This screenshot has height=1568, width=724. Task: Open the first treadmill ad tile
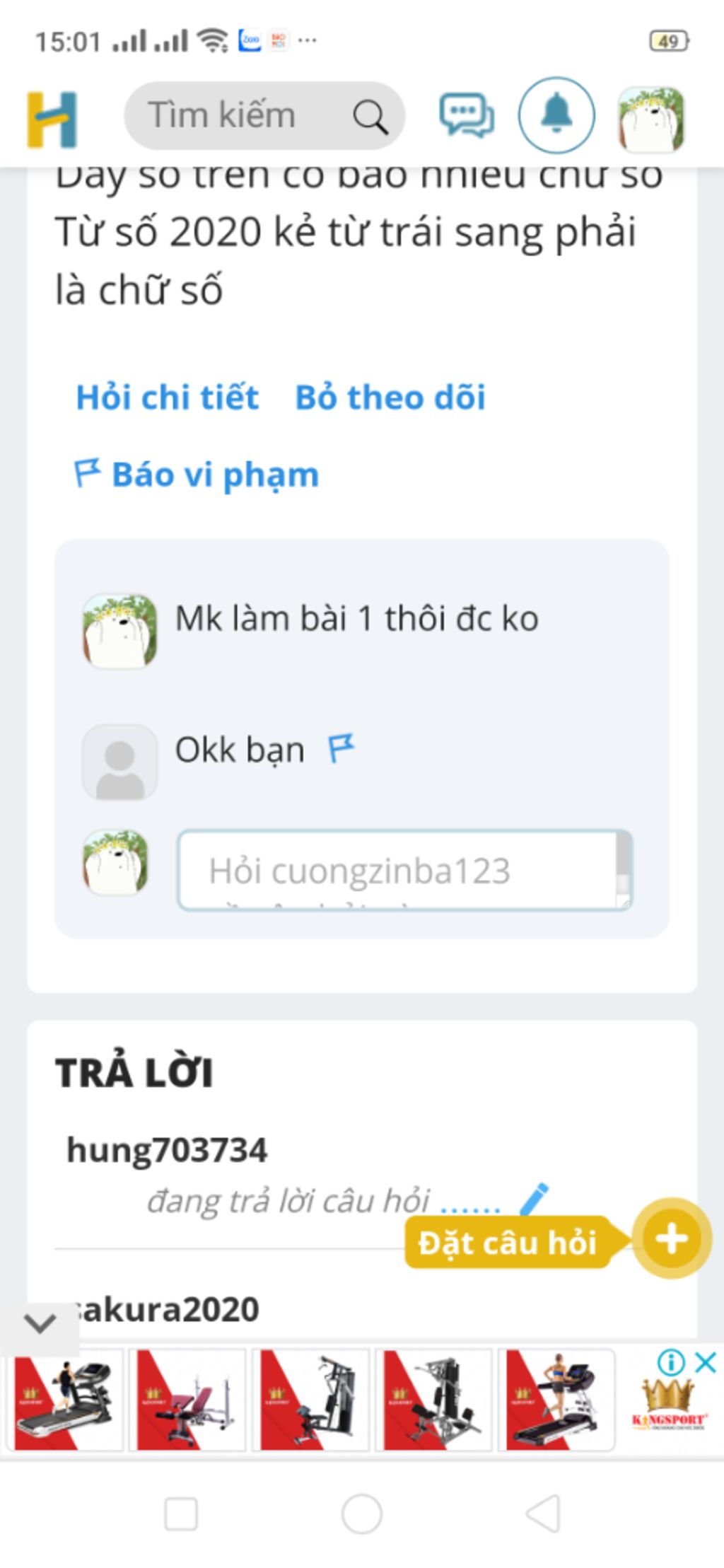click(x=64, y=1400)
